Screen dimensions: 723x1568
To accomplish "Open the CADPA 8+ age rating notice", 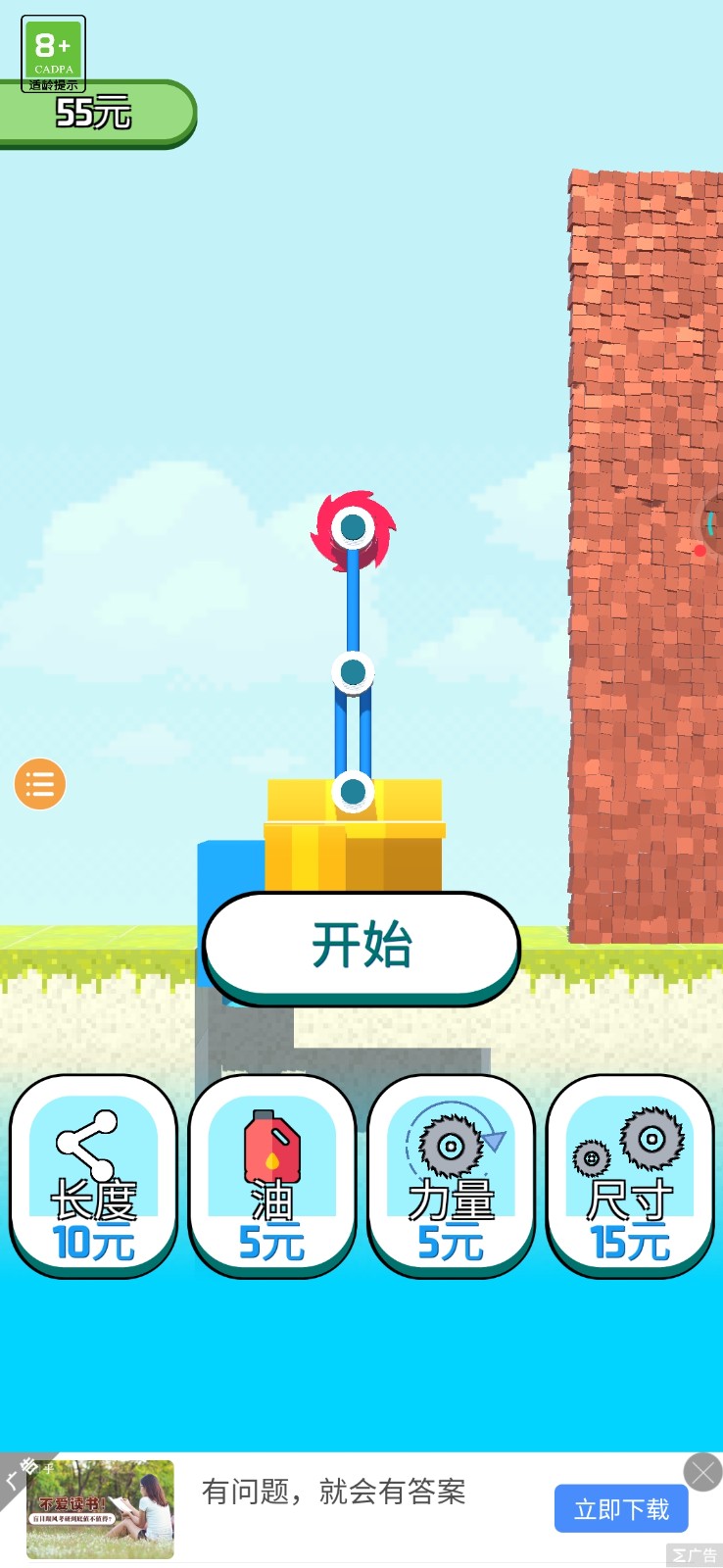I will click(54, 54).
